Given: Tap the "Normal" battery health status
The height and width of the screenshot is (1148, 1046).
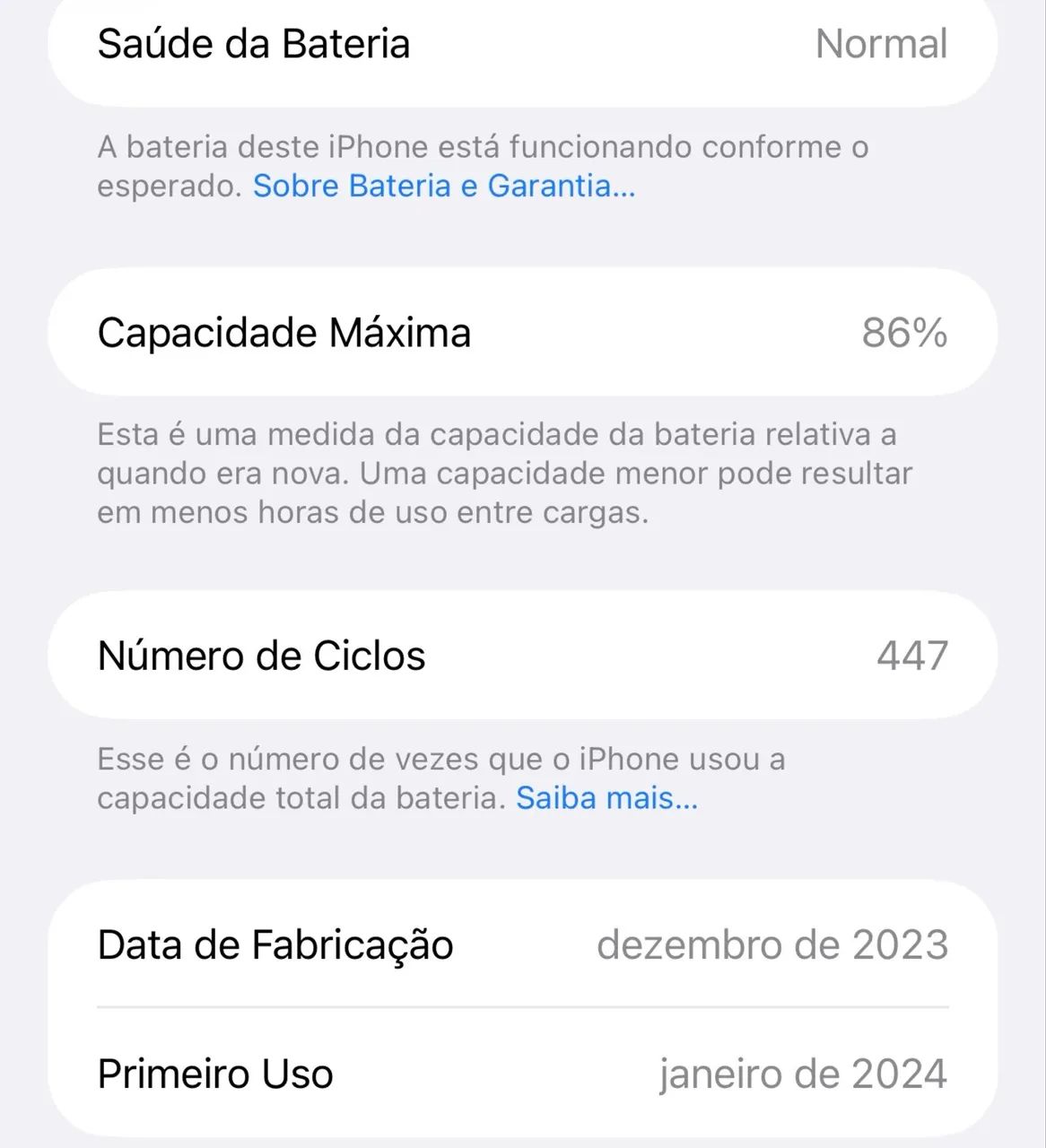Looking at the screenshot, I should 881,44.
